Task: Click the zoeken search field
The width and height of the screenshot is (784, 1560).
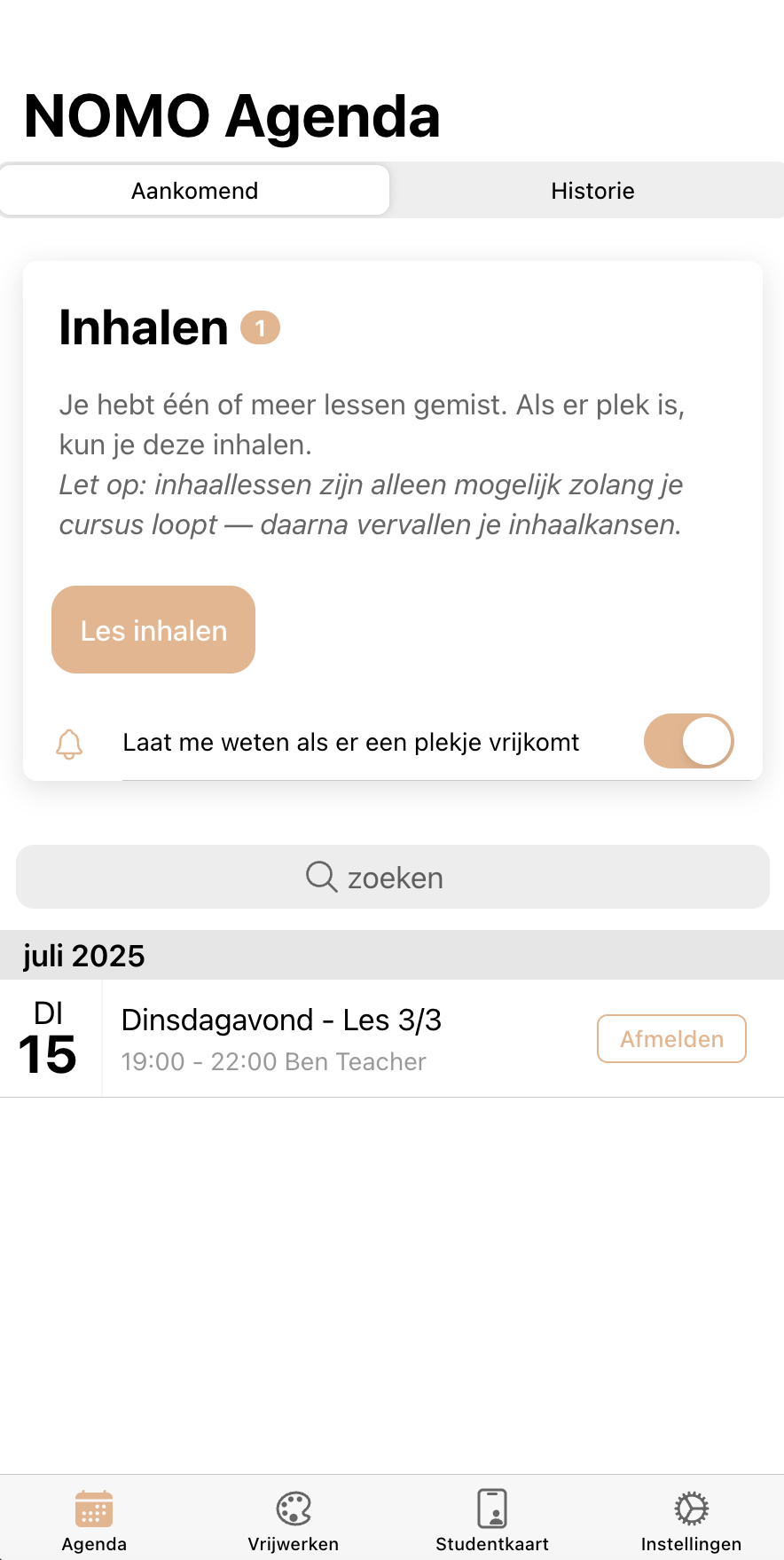Action: click(x=392, y=877)
